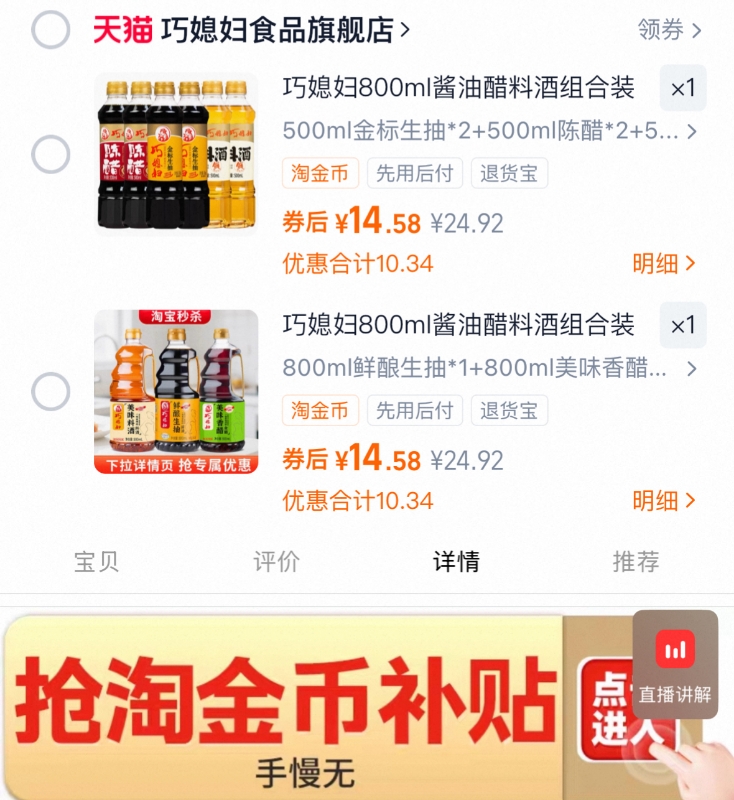
Task: Open store page 巧媳妇食品旗舰店
Action: [282, 28]
